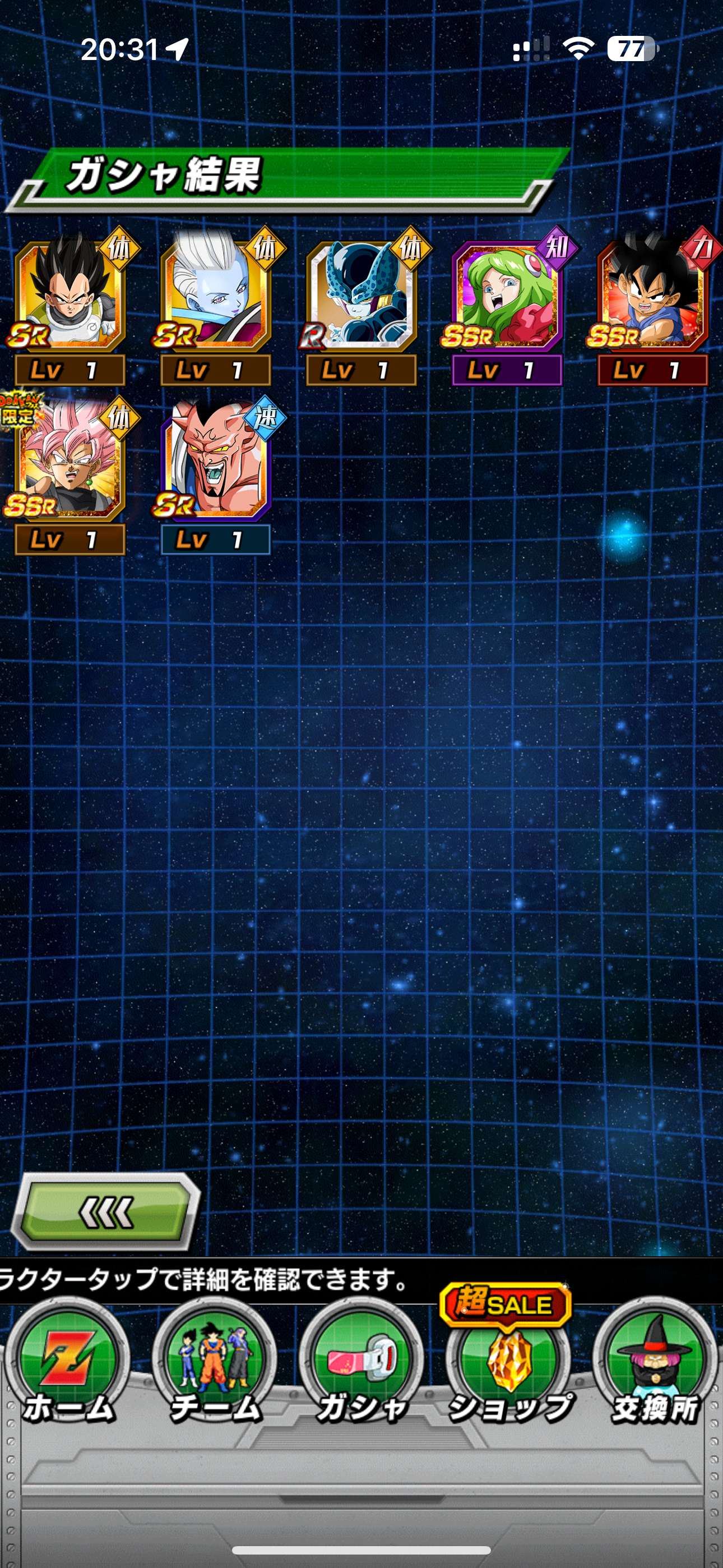
Task: Tap the green back arrows button
Action: point(106,1211)
